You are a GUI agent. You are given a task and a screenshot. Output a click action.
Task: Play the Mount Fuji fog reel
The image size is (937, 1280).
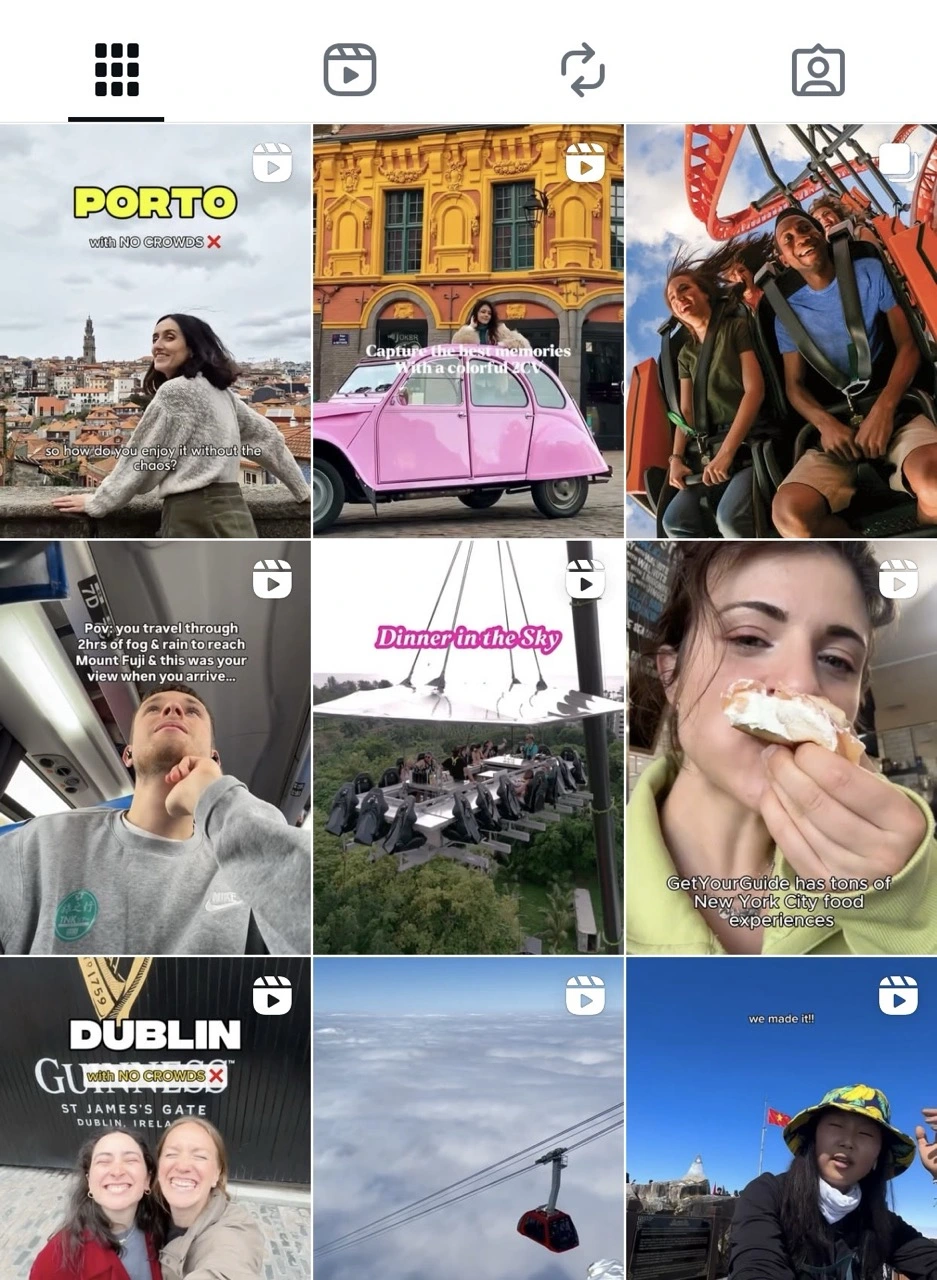coord(155,748)
